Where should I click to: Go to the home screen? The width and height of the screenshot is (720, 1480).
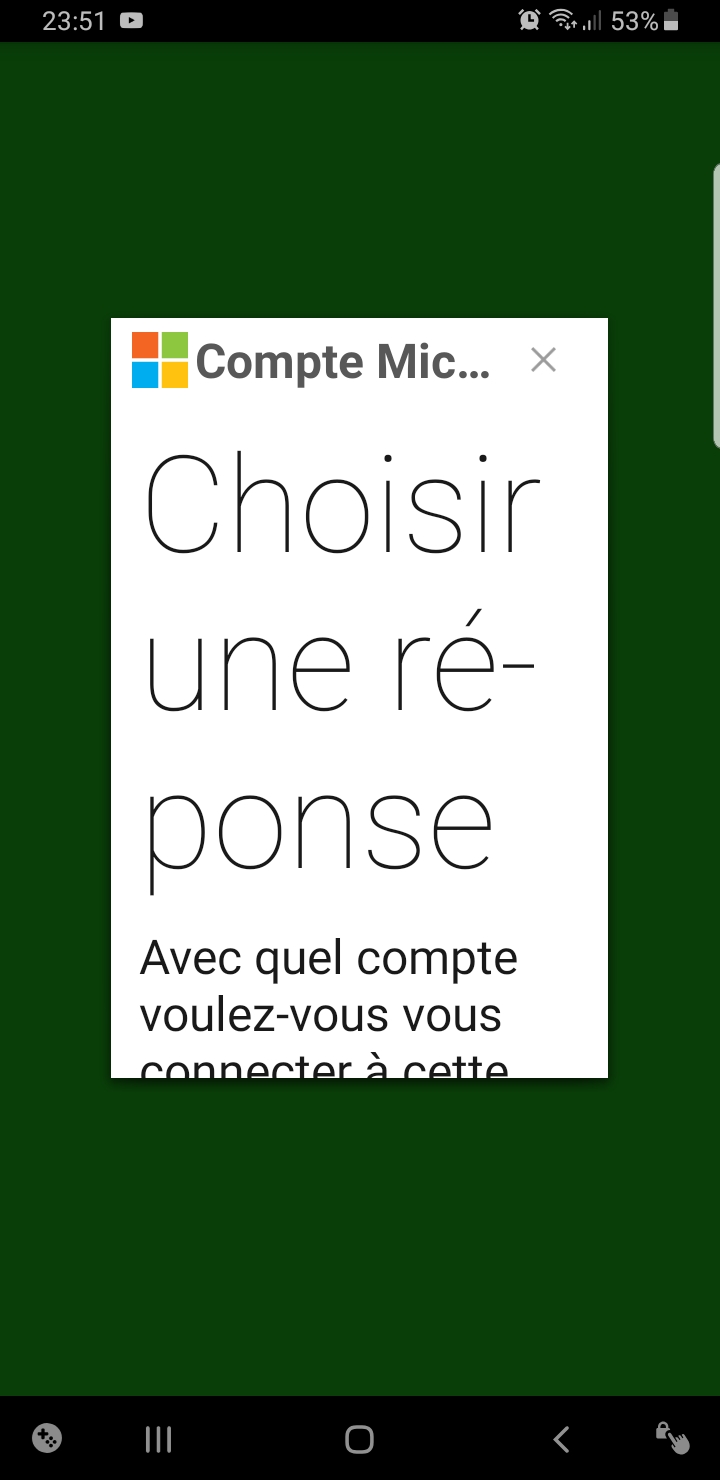[359, 1439]
